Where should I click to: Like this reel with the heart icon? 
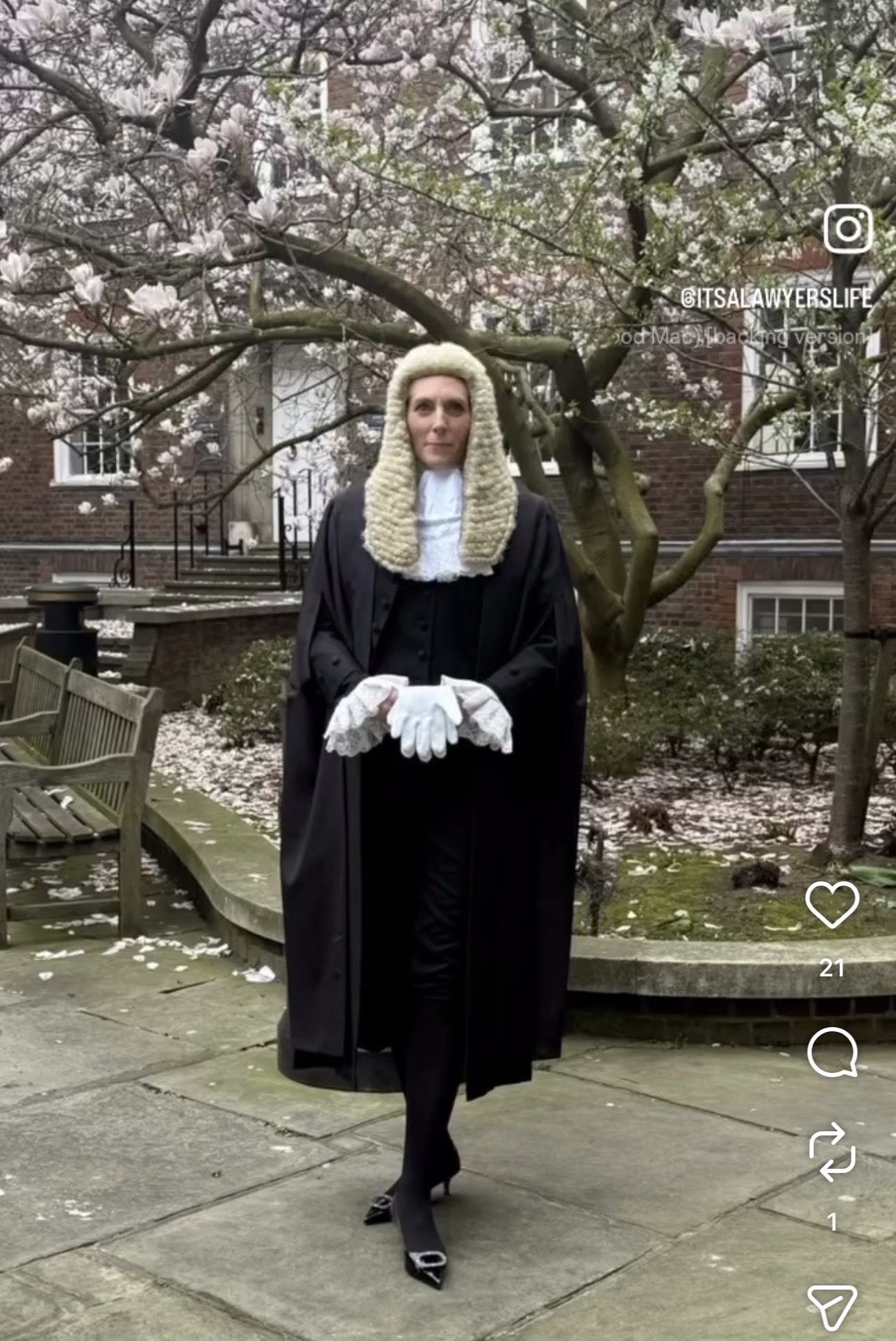tap(831, 905)
